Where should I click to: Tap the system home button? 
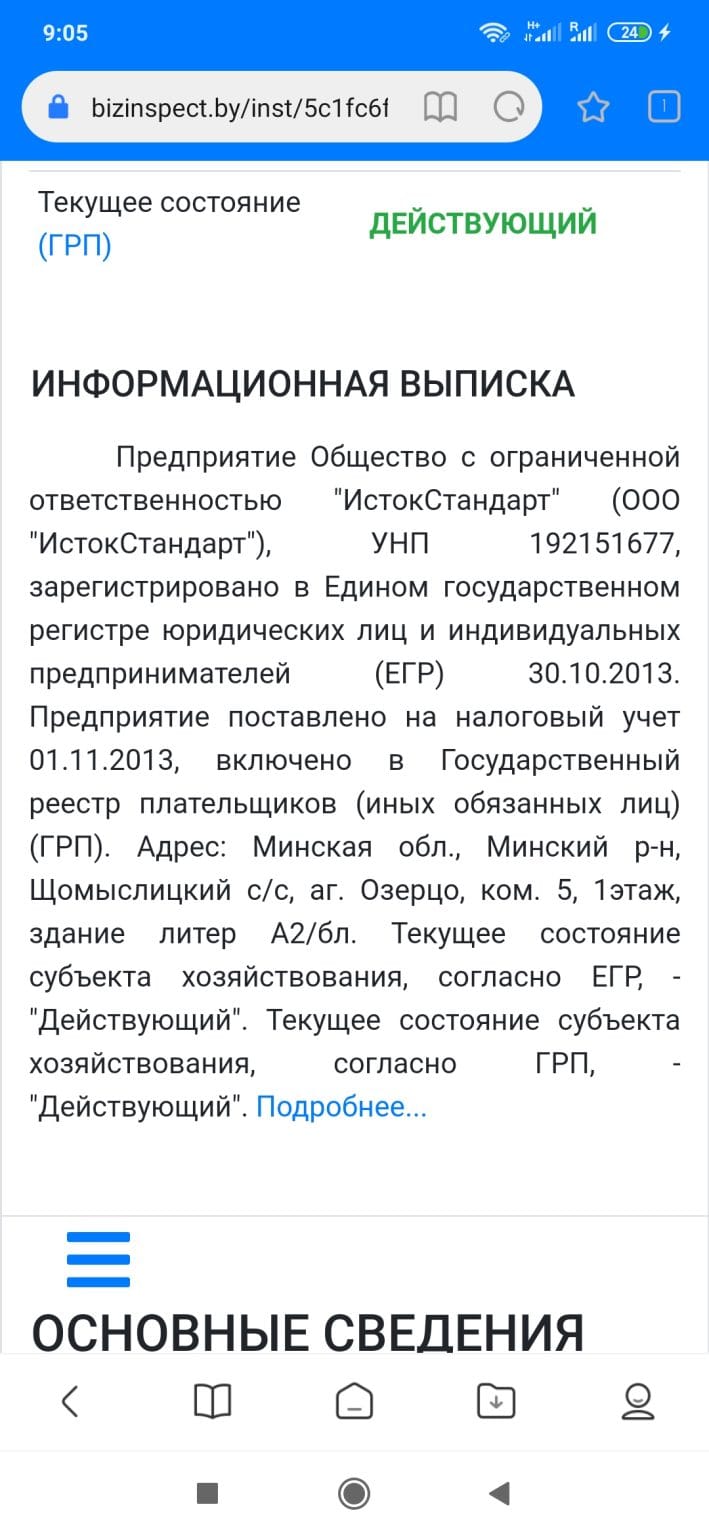click(354, 1494)
